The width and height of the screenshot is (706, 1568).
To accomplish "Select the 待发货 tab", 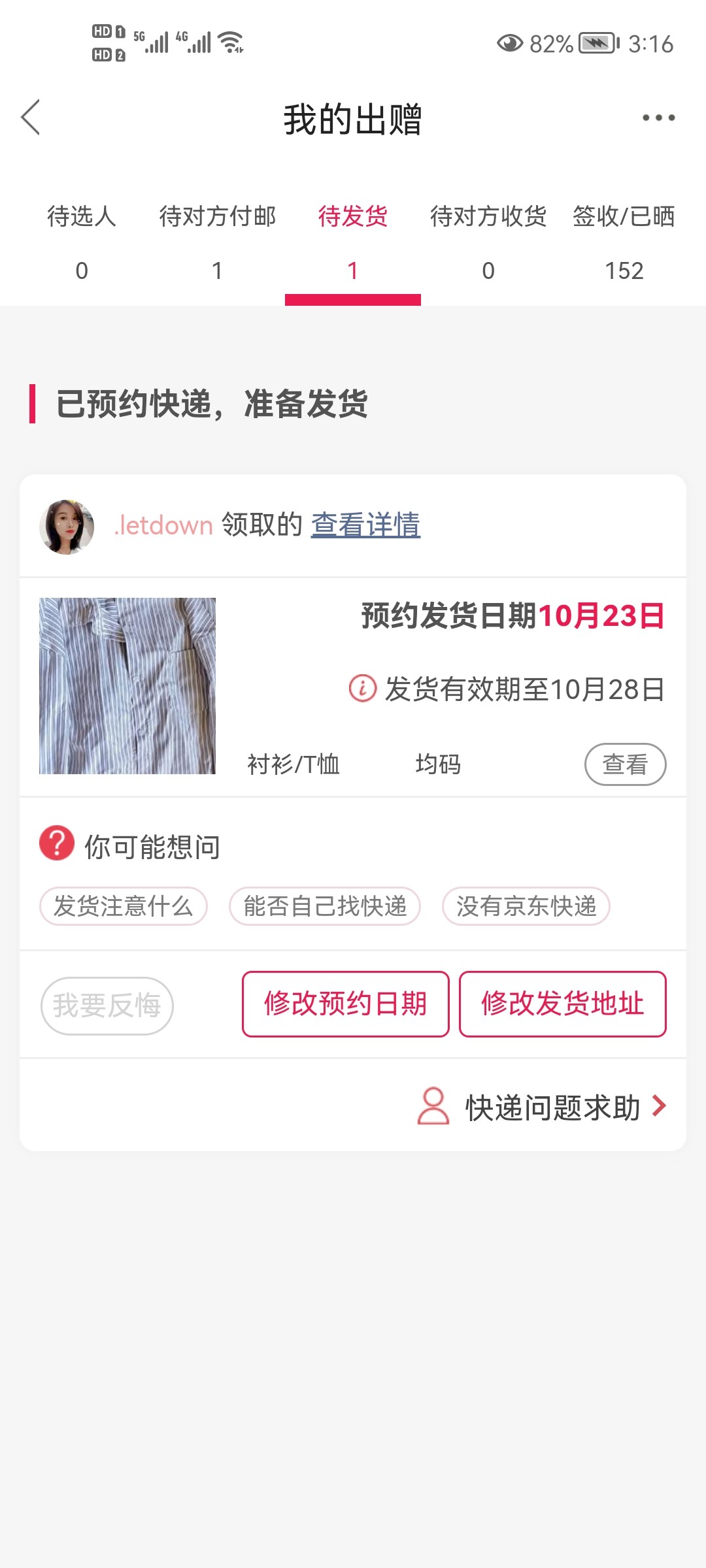I will pos(353,242).
